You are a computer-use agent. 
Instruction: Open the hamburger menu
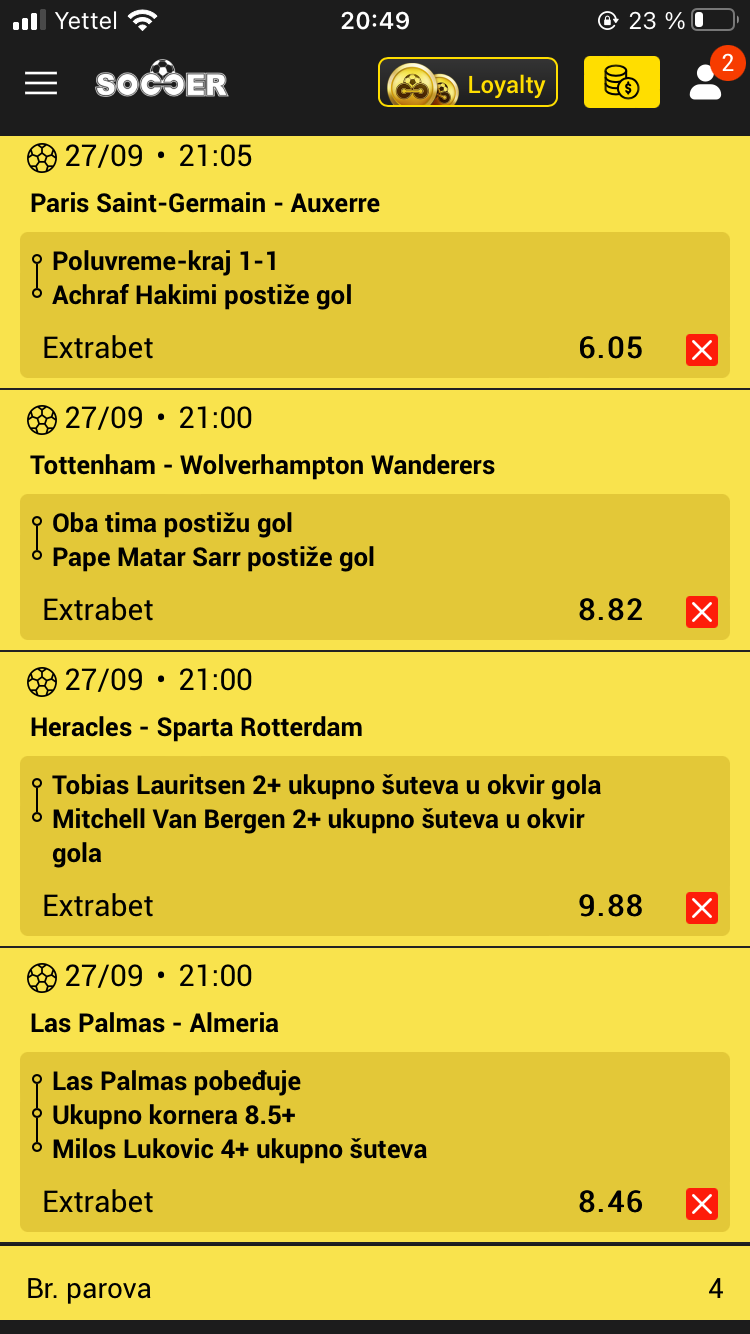(x=41, y=83)
